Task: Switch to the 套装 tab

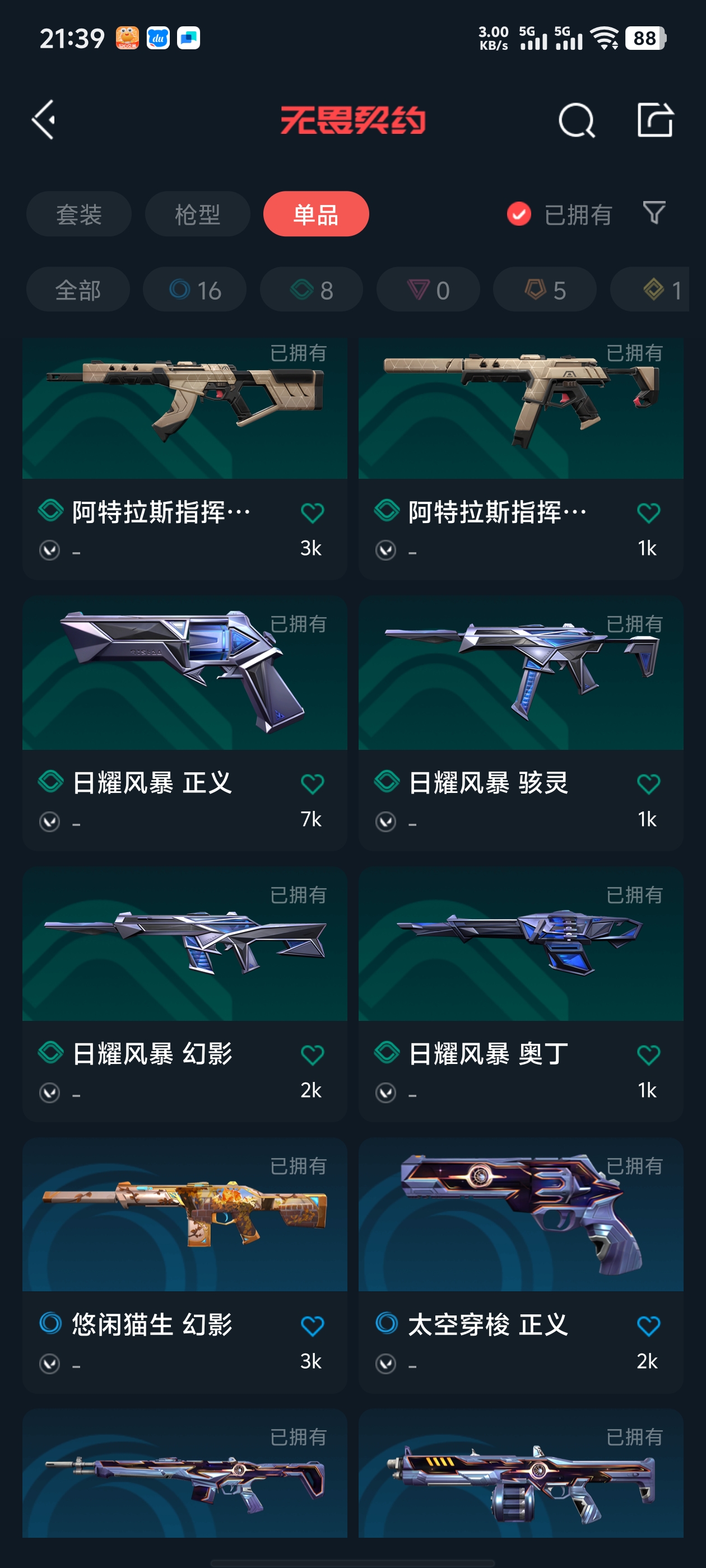Action: point(78,214)
